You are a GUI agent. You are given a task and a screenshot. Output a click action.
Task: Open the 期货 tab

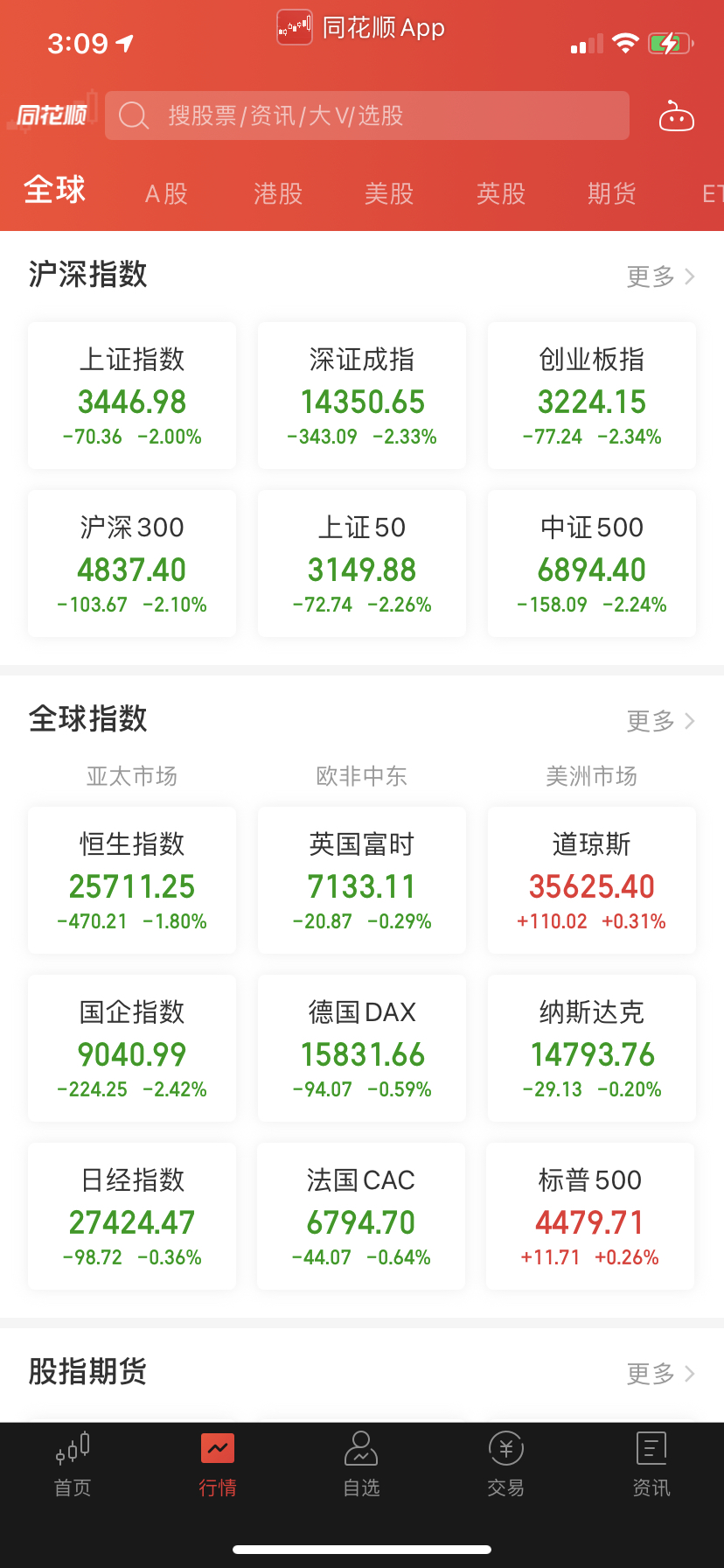click(x=612, y=193)
